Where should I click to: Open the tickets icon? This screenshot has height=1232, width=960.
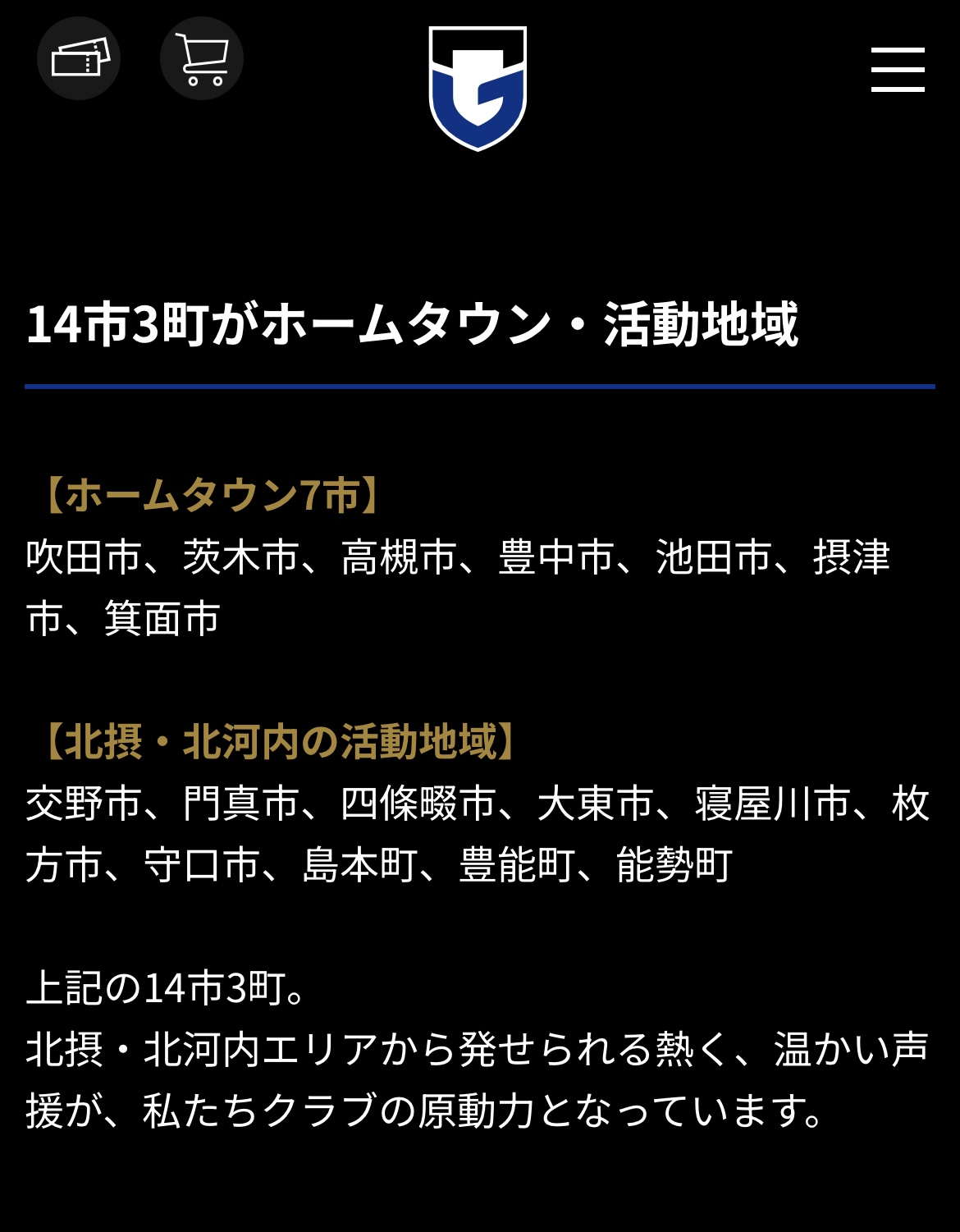pyautogui.click(x=79, y=58)
